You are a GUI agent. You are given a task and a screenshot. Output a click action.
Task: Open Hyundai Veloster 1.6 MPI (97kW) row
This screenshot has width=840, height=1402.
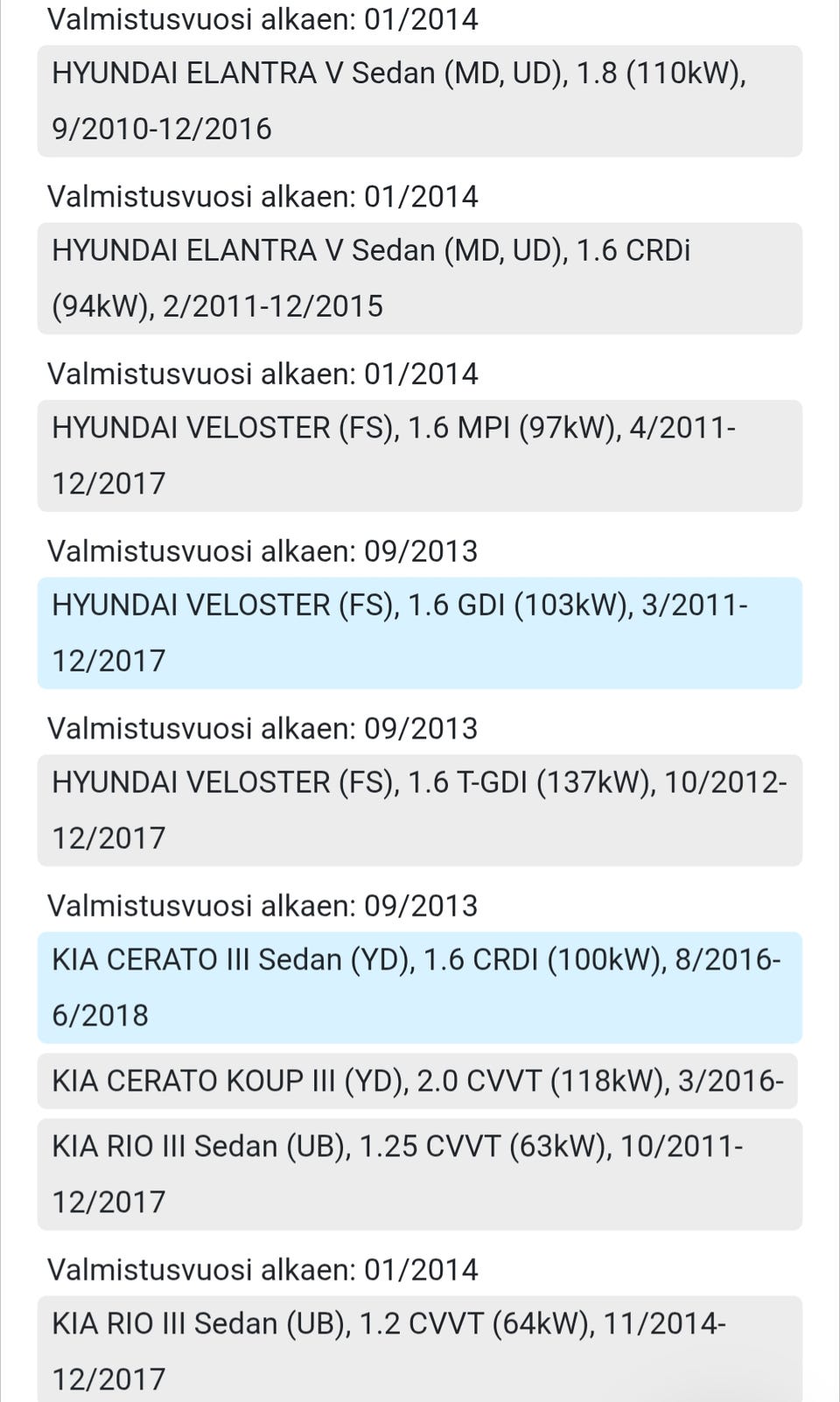click(x=419, y=455)
